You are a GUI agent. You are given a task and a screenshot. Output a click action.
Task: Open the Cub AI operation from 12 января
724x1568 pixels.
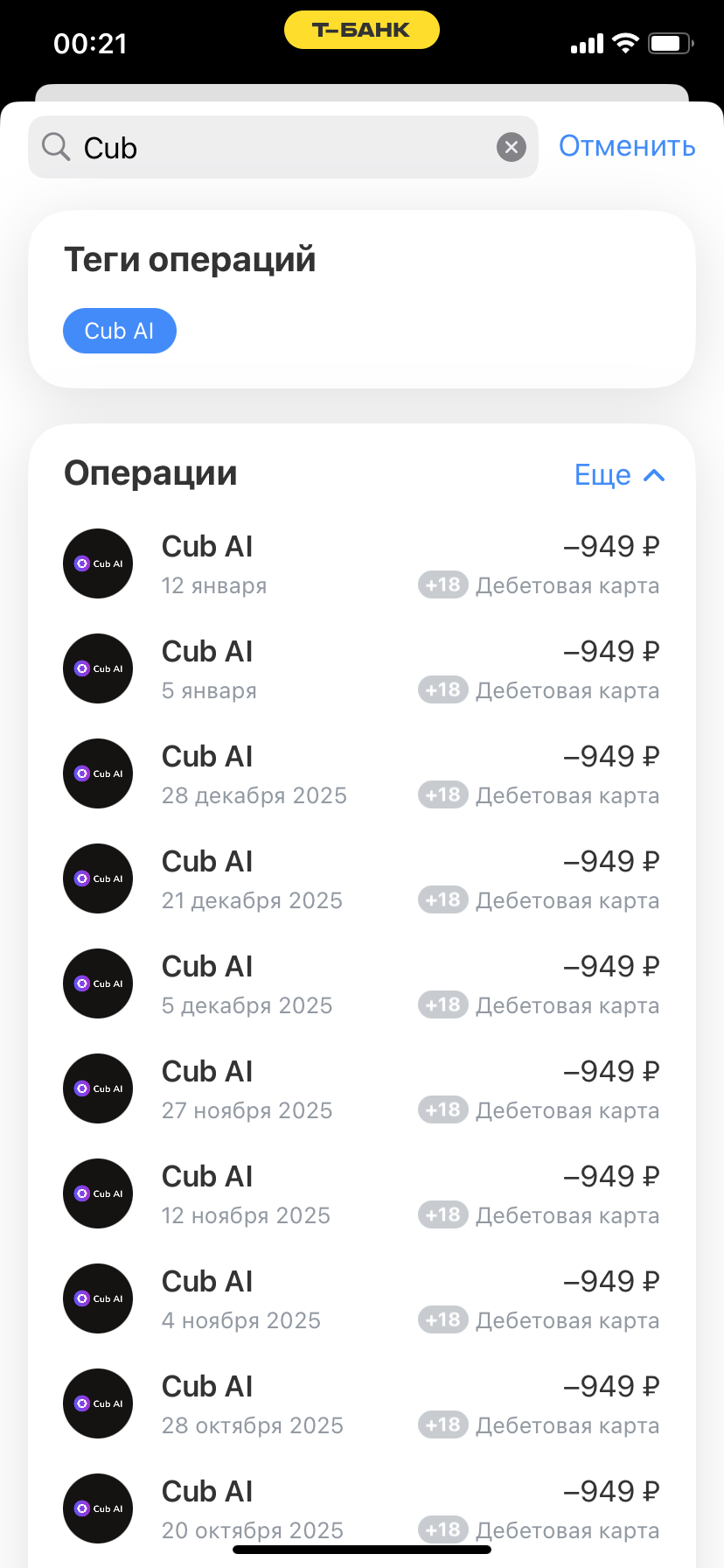[x=361, y=564]
